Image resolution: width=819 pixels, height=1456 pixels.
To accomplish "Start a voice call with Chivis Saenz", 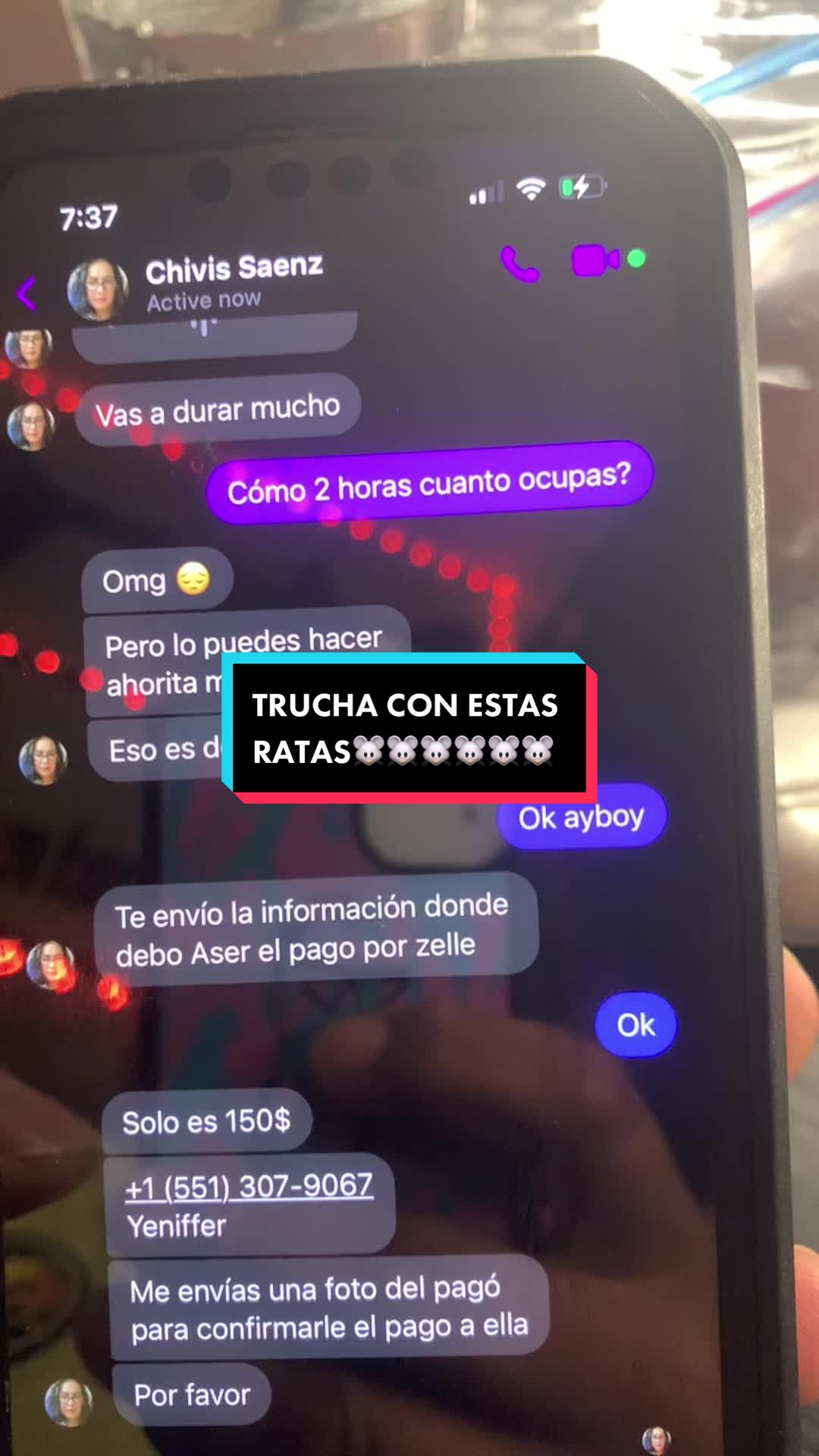I will pos(519,264).
